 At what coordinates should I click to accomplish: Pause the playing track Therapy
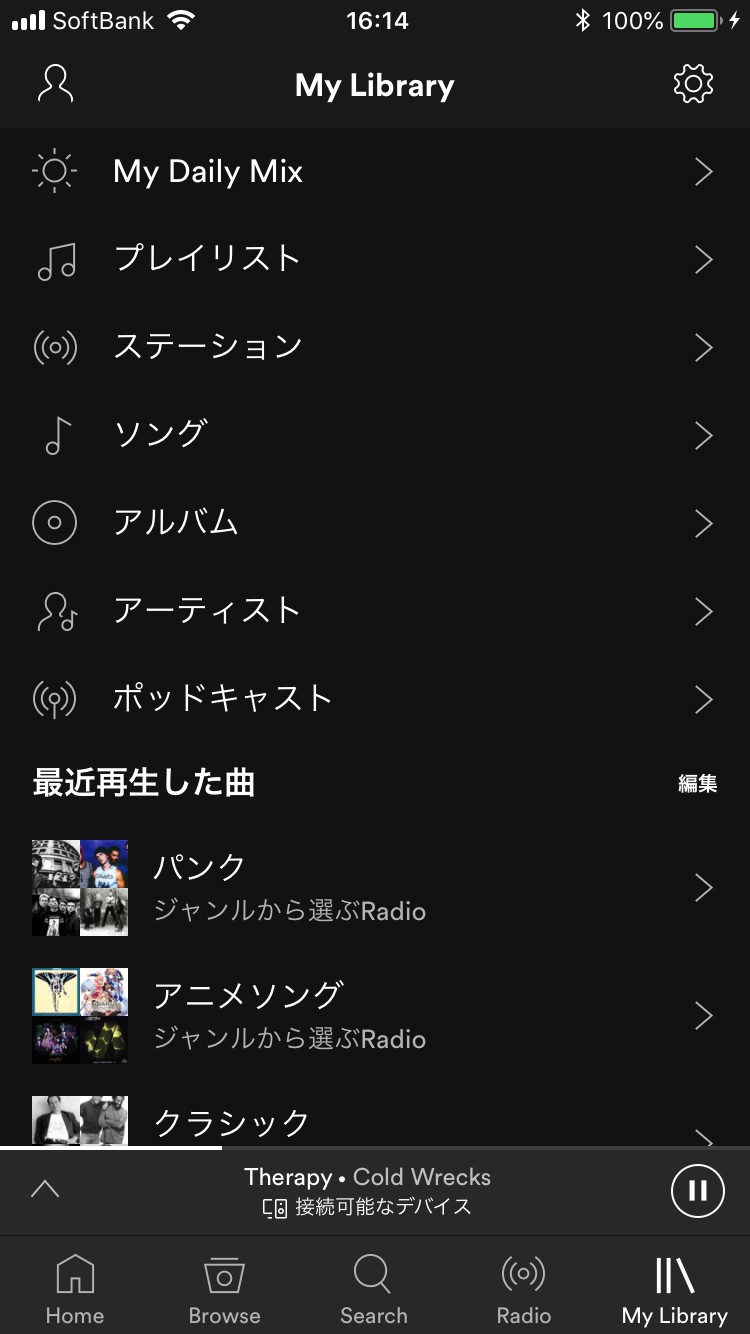coord(697,1190)
